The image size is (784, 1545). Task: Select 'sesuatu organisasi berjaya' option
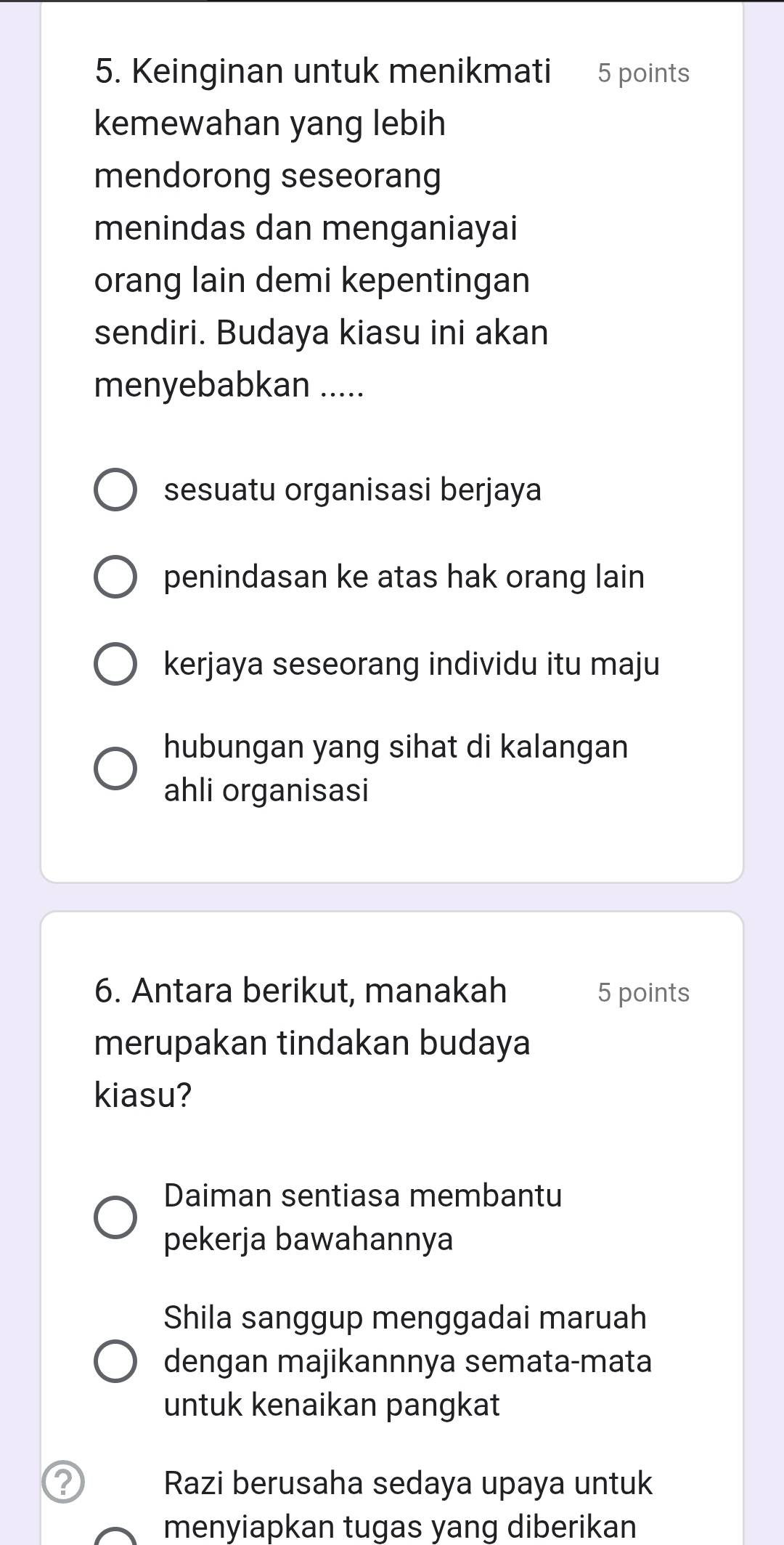pyautogui.click(x=115, y=490)
